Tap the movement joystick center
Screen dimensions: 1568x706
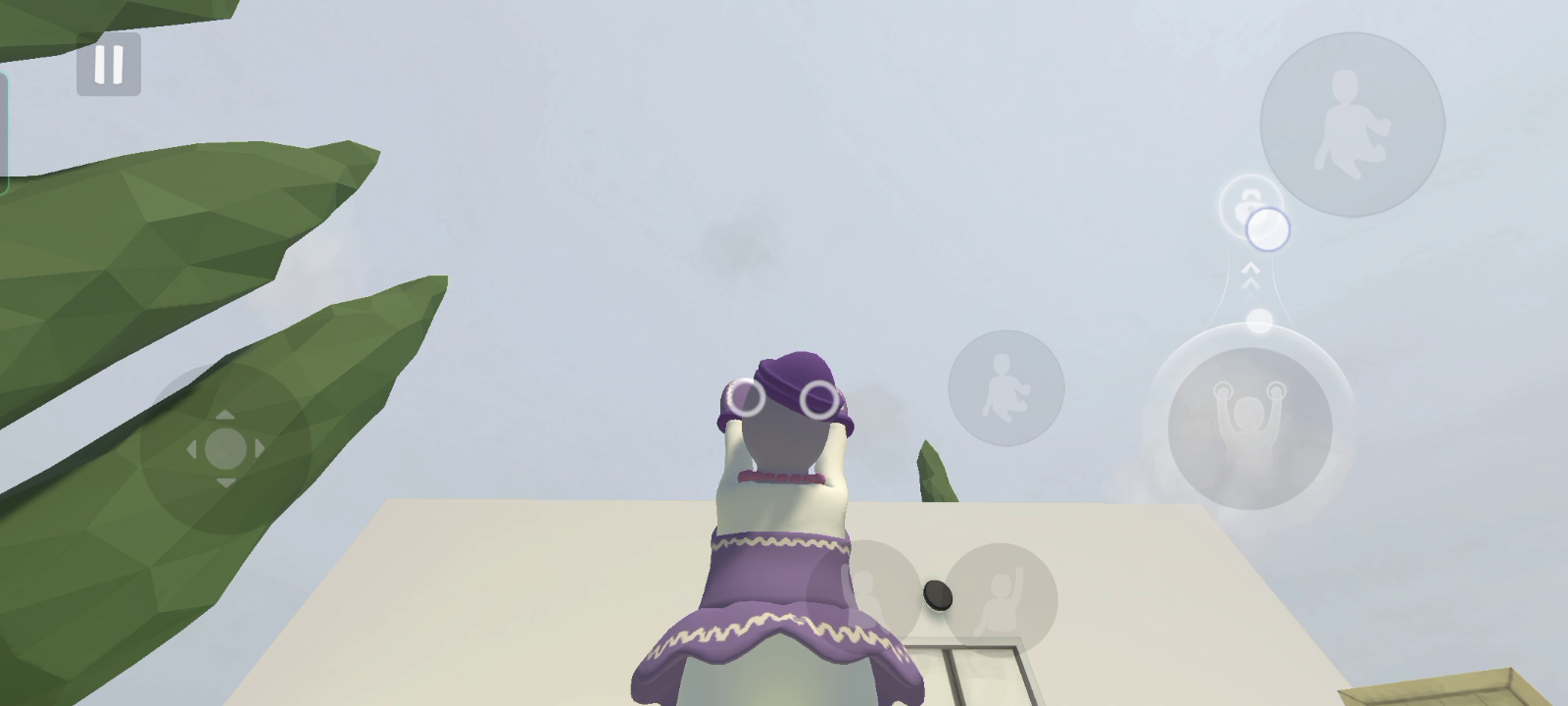(x=225, y=449)
